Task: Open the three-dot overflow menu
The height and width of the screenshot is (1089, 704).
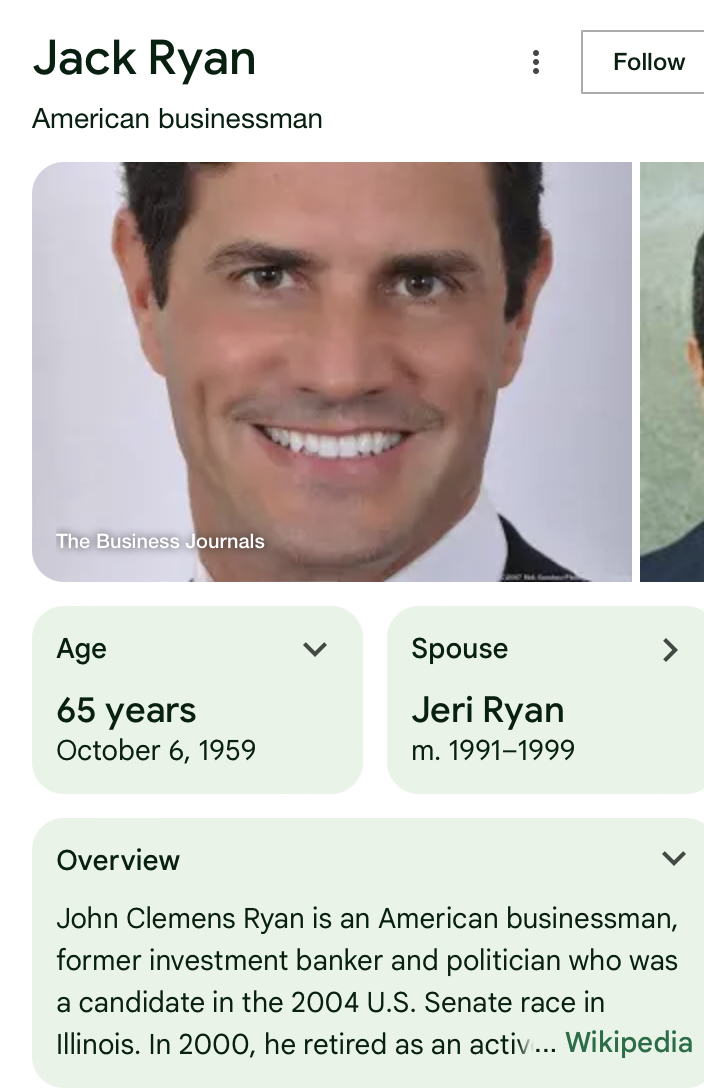Action: (536, 62)
